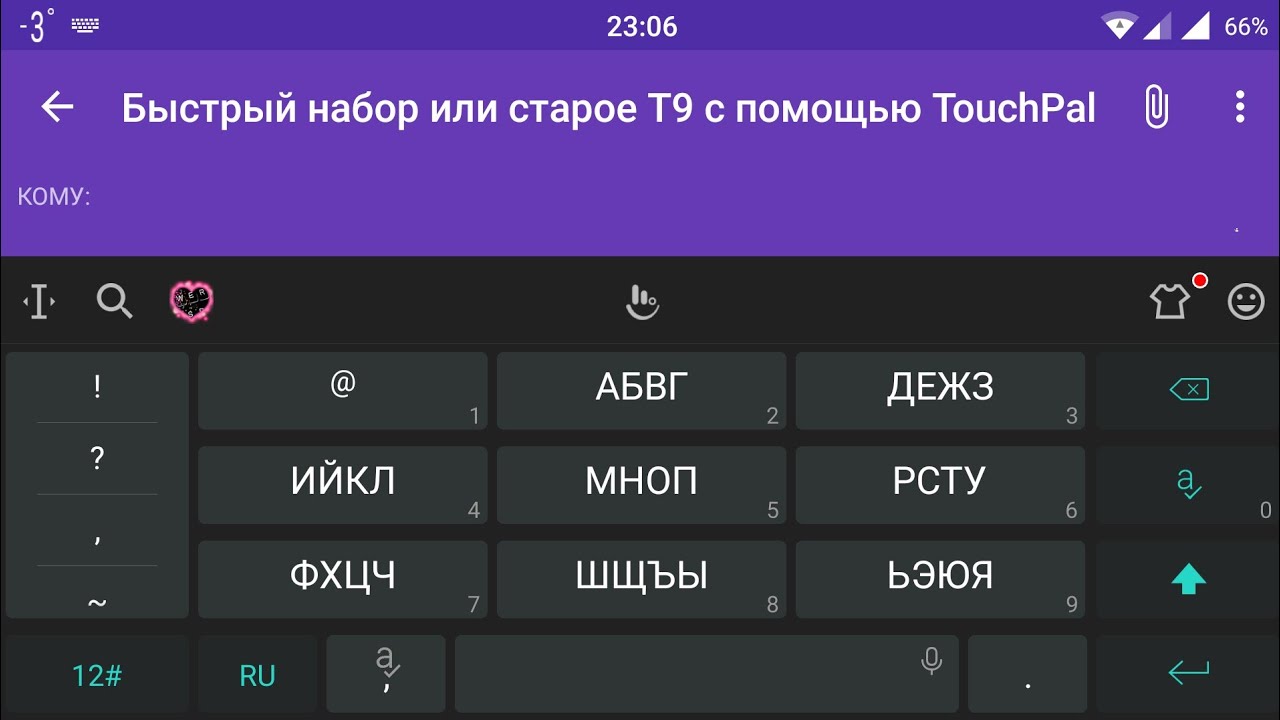Viewport: 1280px width, 720px height.
Task: Attach a file with the paperclip icon
Action: click(x=1156, y=107)
